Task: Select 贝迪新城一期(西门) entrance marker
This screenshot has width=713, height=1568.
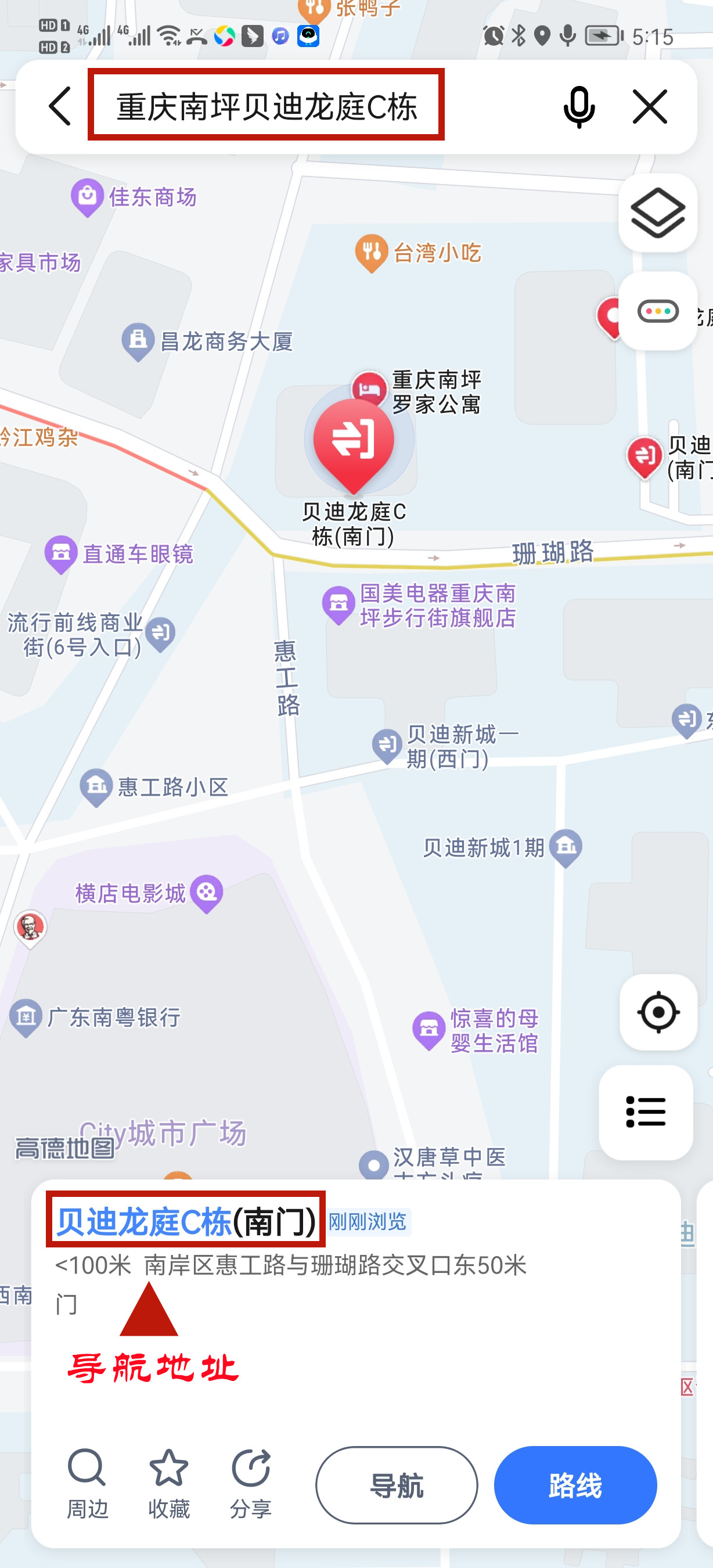Action: [387, 745]
